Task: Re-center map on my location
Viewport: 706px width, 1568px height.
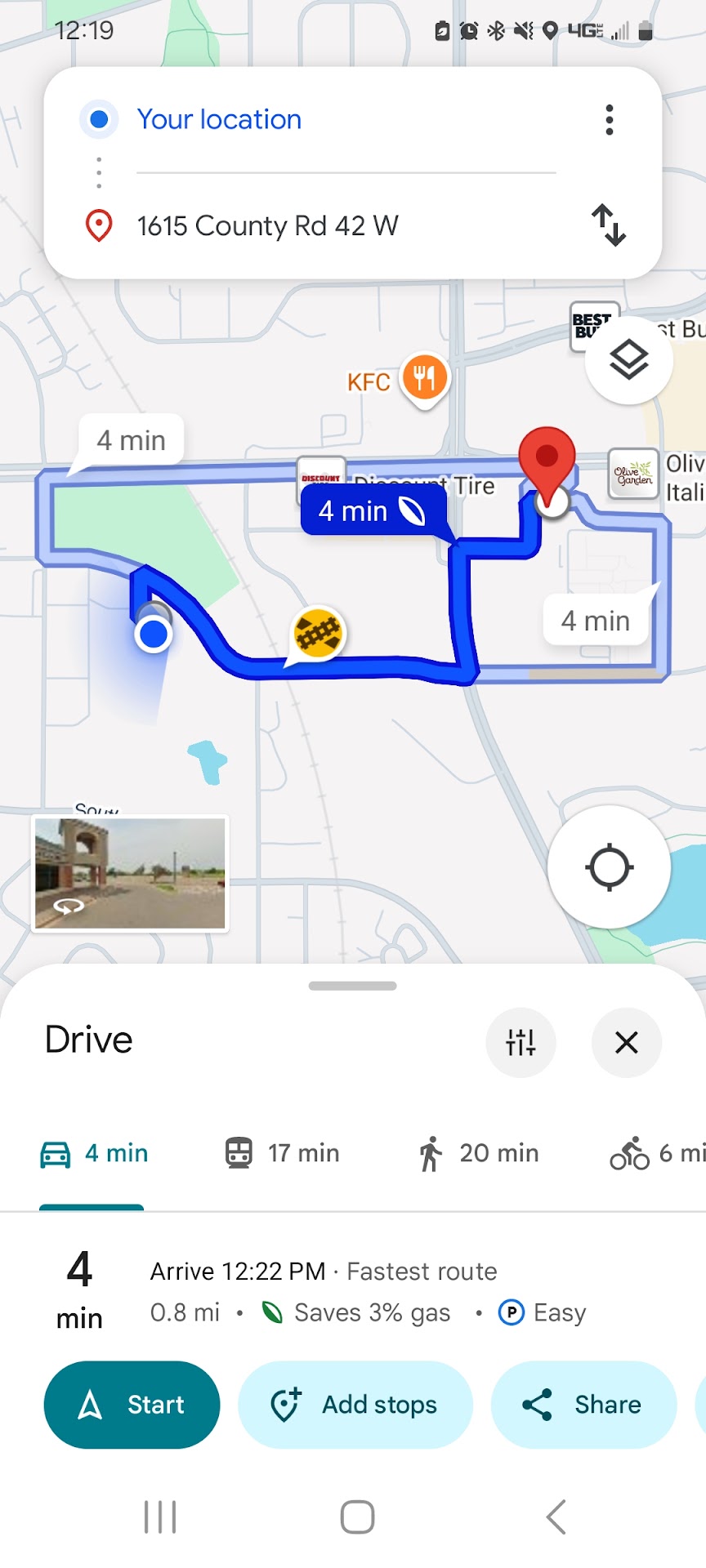Action: coord(609,866)
